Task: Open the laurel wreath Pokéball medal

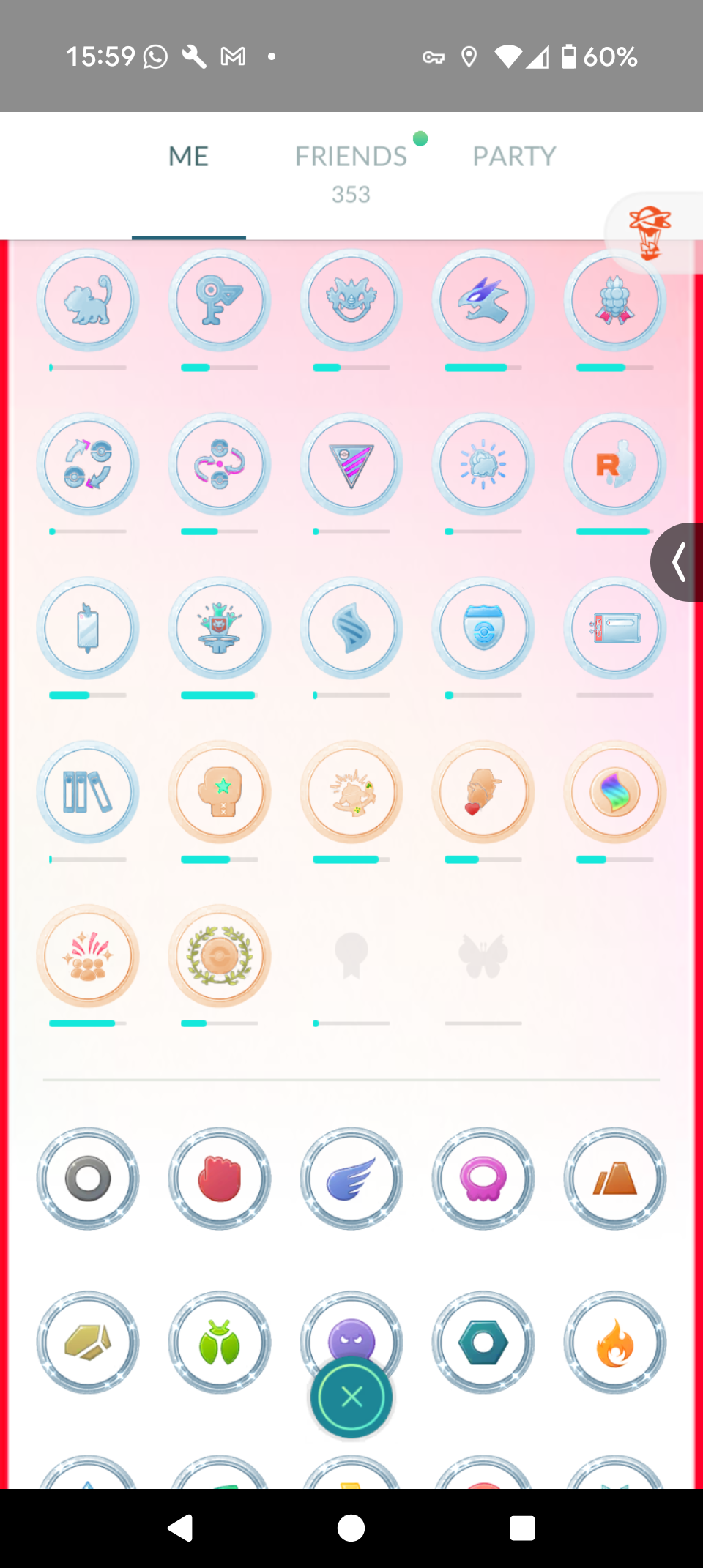Action: [x=220, y=956]
